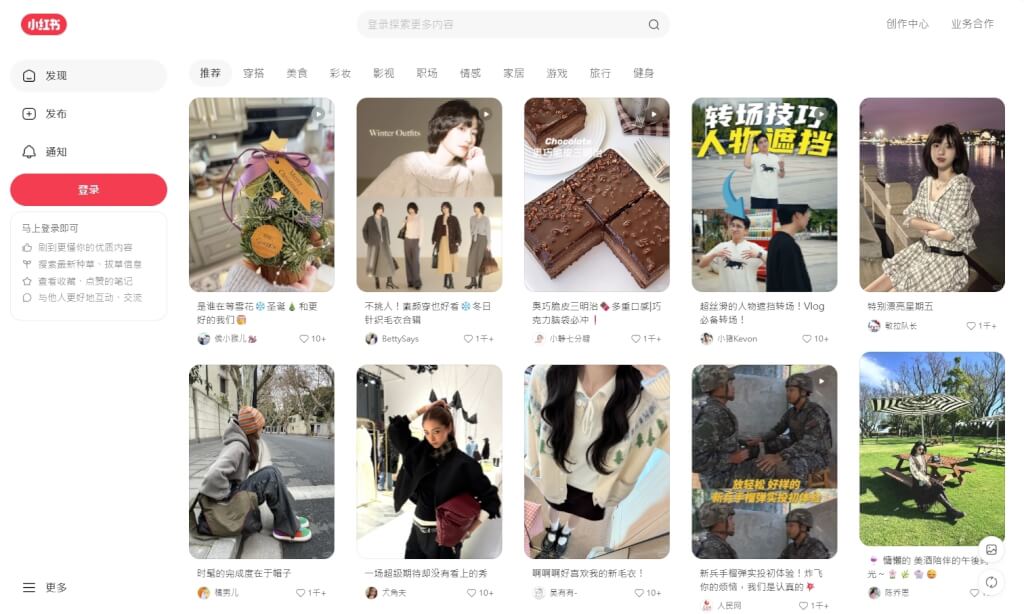Like the 特别漂亮星期五 post
This screenshot has height=614, width=1024.
(971, 326)
